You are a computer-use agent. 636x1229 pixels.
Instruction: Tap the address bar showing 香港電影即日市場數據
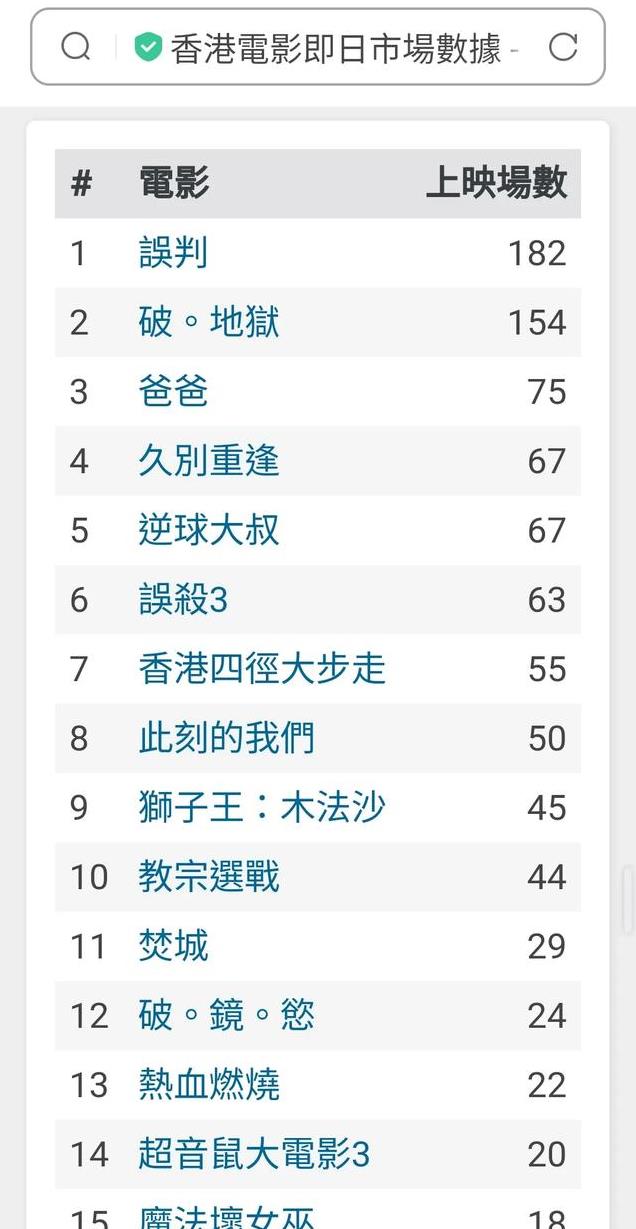coord(335,47)
